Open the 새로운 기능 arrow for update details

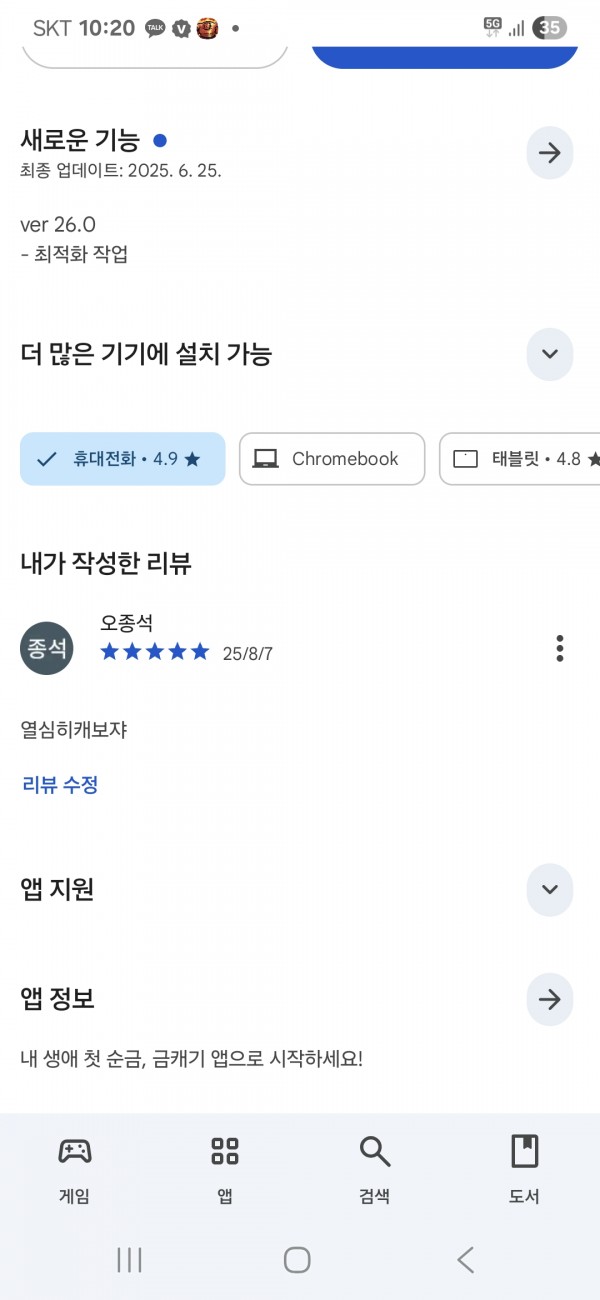[x=549, y=153]
